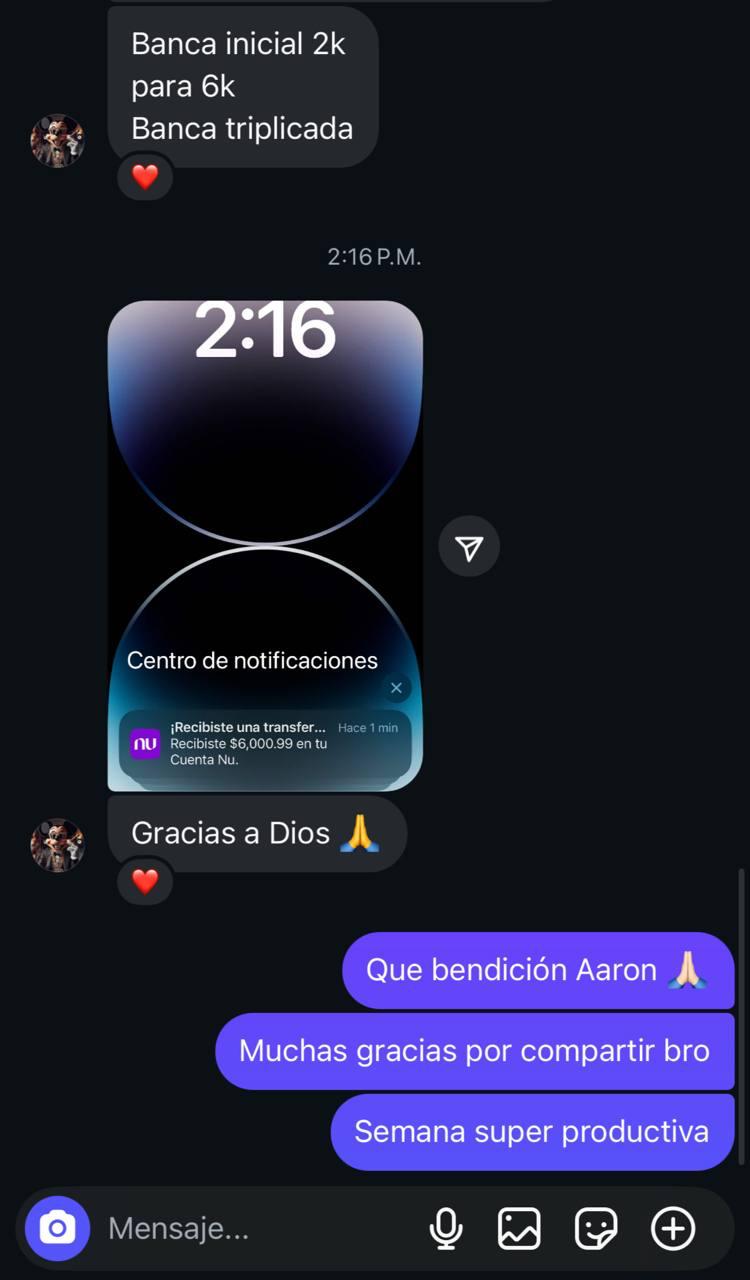This screenshot has width=750, height=1280.
Task: Select the microphone to record a voice message
Action: click(447, 1228)
